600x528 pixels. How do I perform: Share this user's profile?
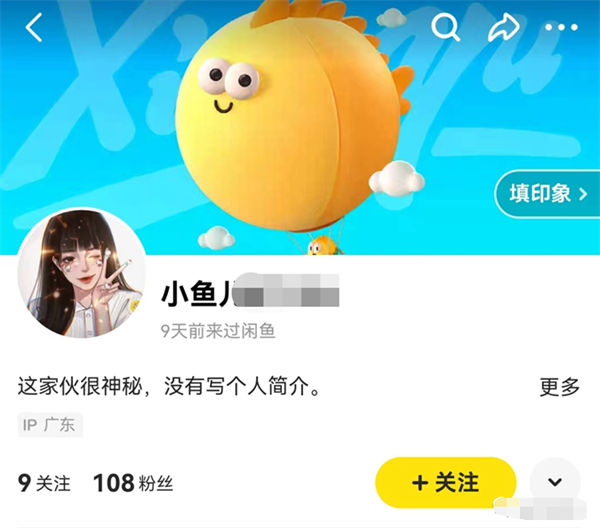(x=502, y=27)
